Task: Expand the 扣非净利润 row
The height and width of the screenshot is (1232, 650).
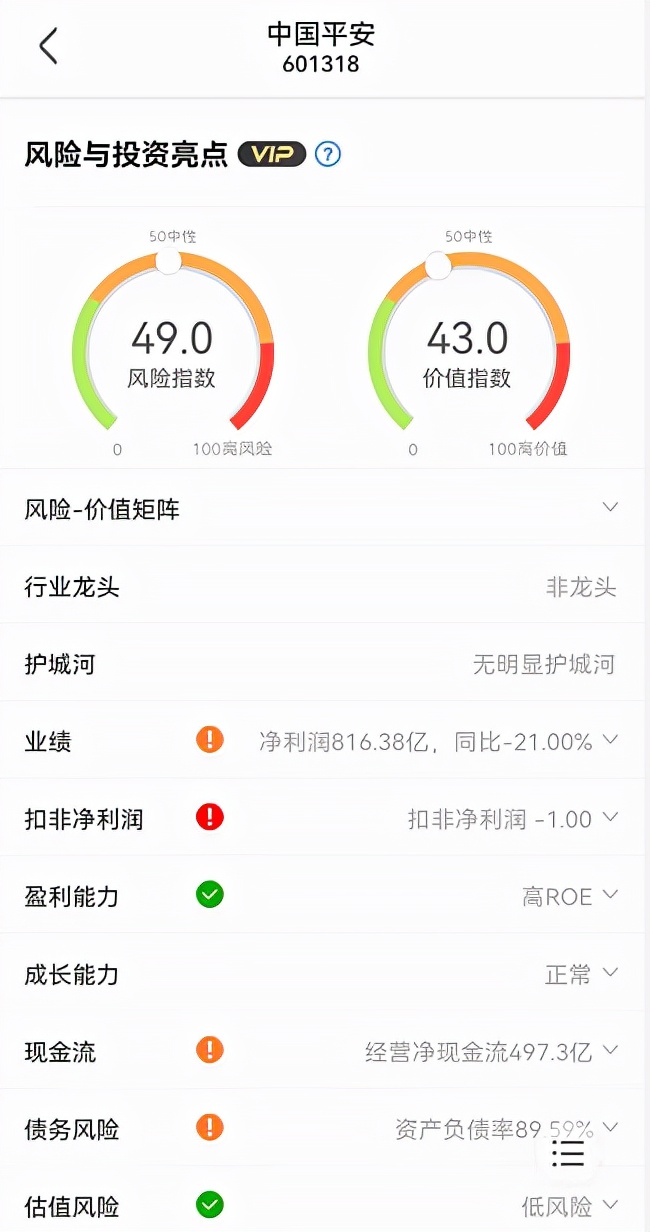Action: pos(610,818)
